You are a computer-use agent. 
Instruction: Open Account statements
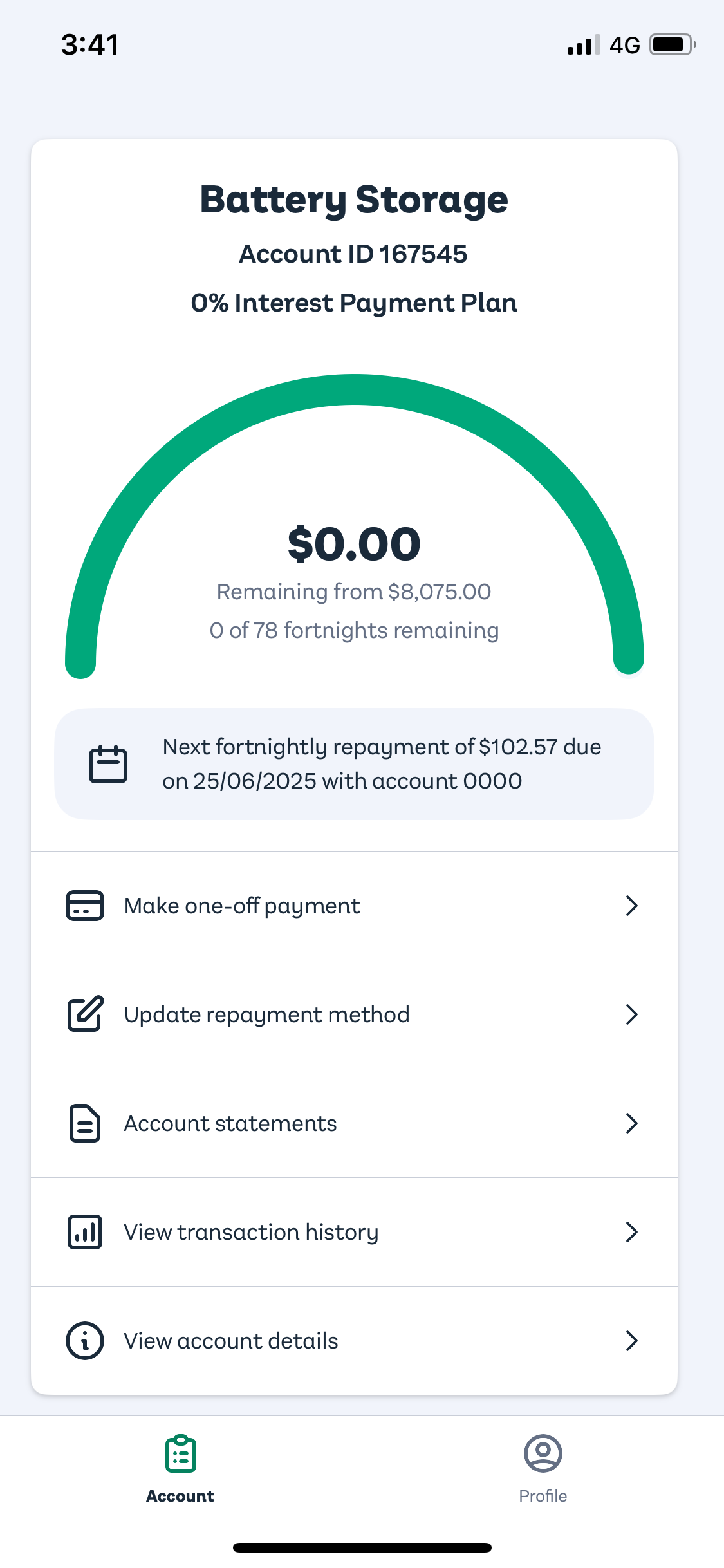tap(354, 1123)
